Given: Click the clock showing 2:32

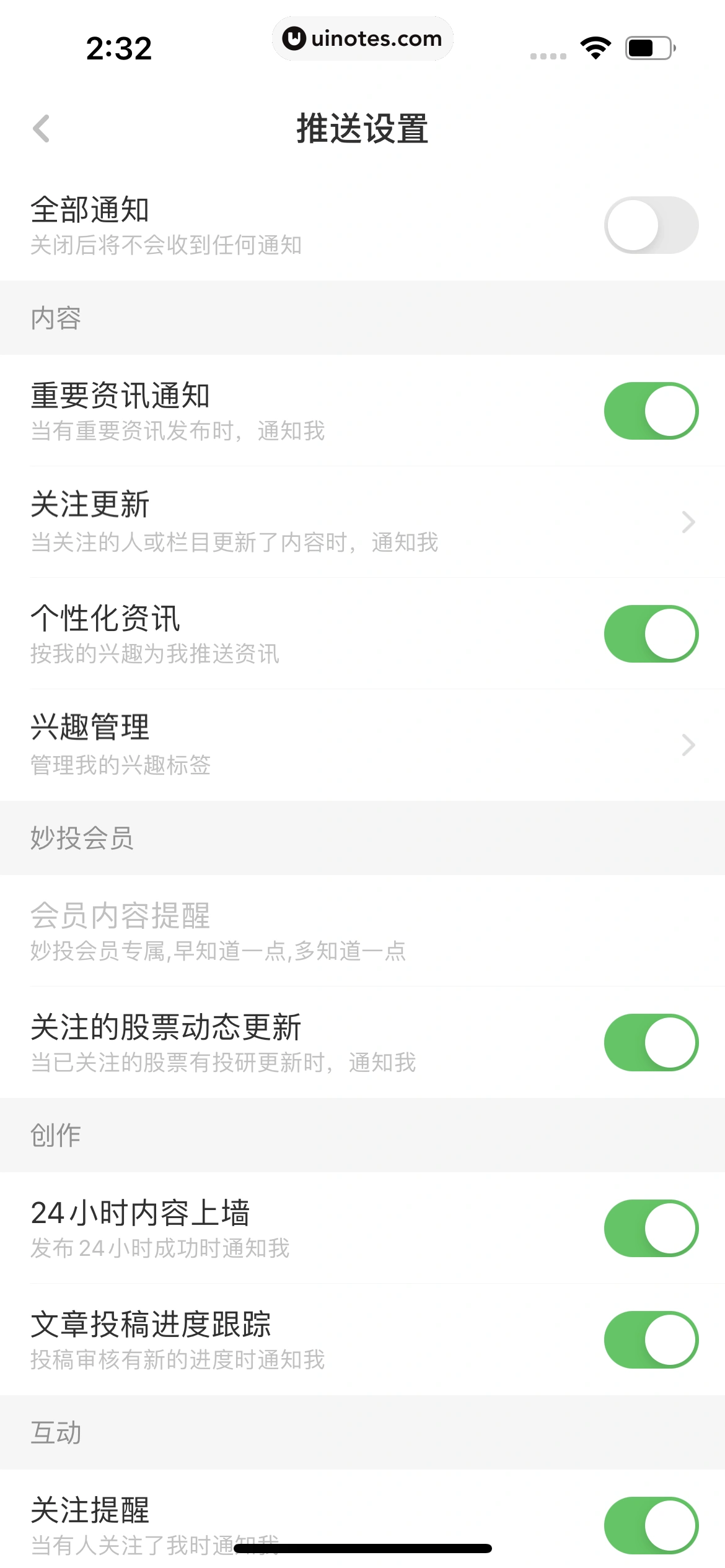Looking at the screenshot, I should tap(120, 48).
